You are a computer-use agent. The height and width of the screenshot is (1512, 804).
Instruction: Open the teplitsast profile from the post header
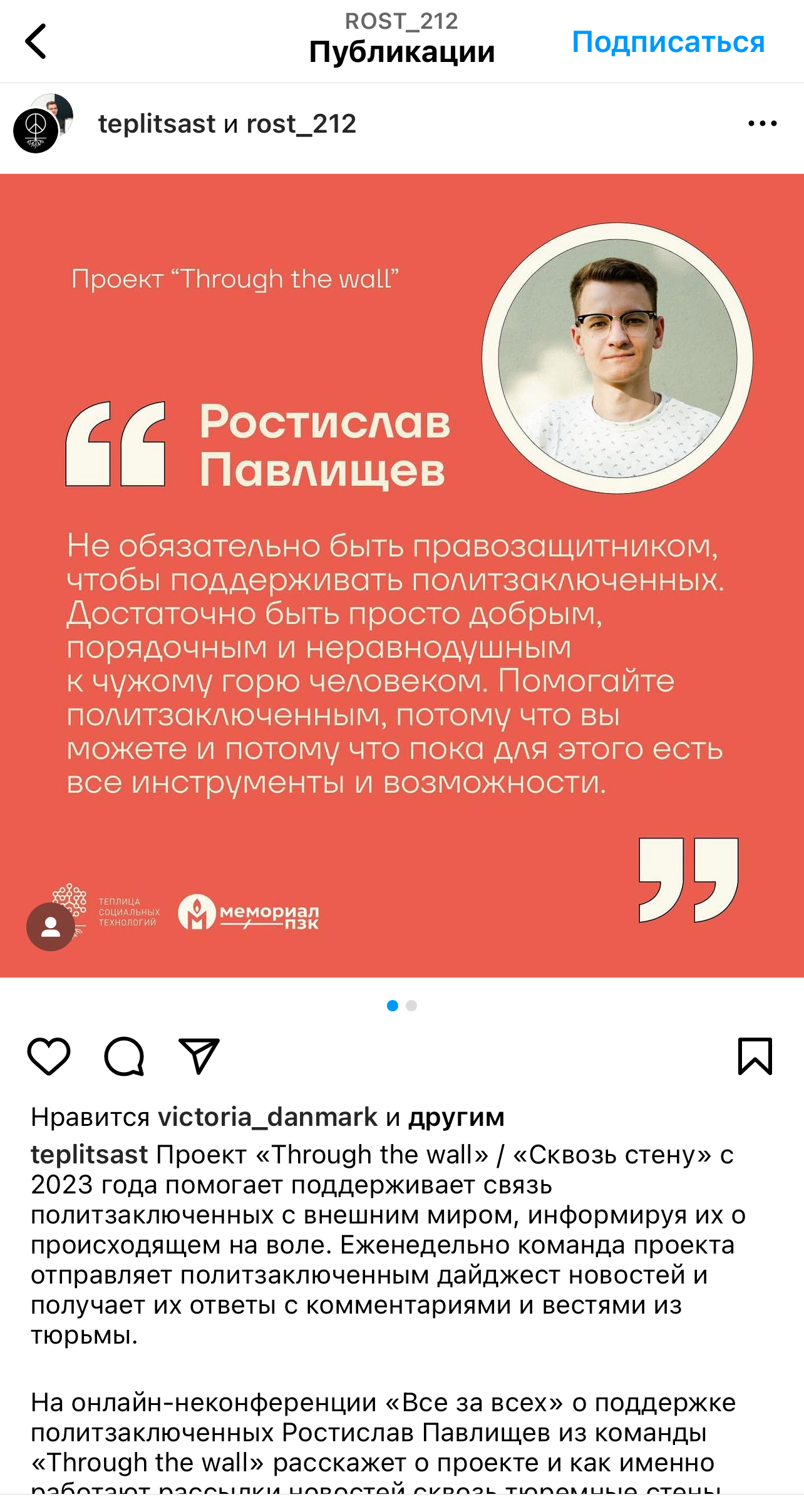click(x=157, y=124)
